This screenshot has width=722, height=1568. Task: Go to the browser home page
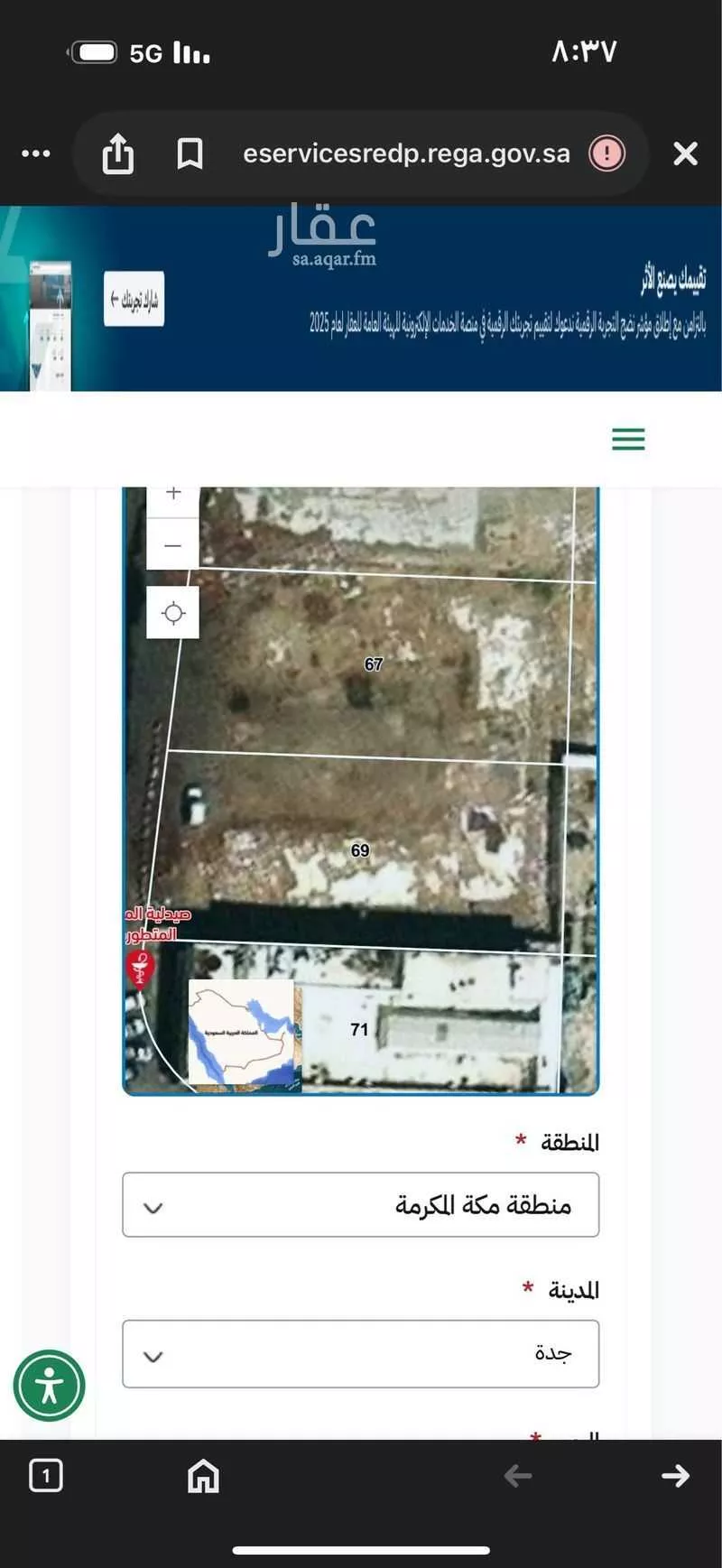pos(203,1477)
